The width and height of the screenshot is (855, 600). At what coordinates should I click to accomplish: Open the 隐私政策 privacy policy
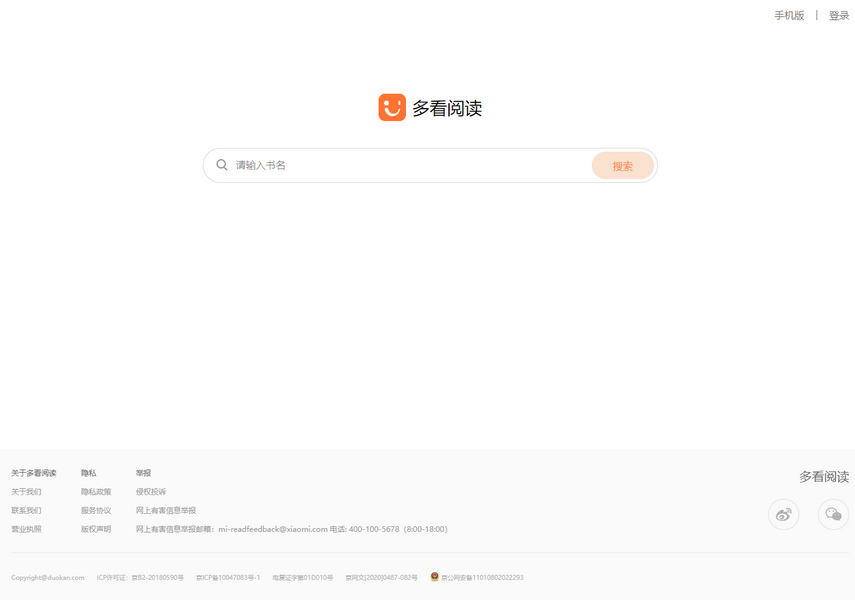pyautogui.click(x=96, y=492)
